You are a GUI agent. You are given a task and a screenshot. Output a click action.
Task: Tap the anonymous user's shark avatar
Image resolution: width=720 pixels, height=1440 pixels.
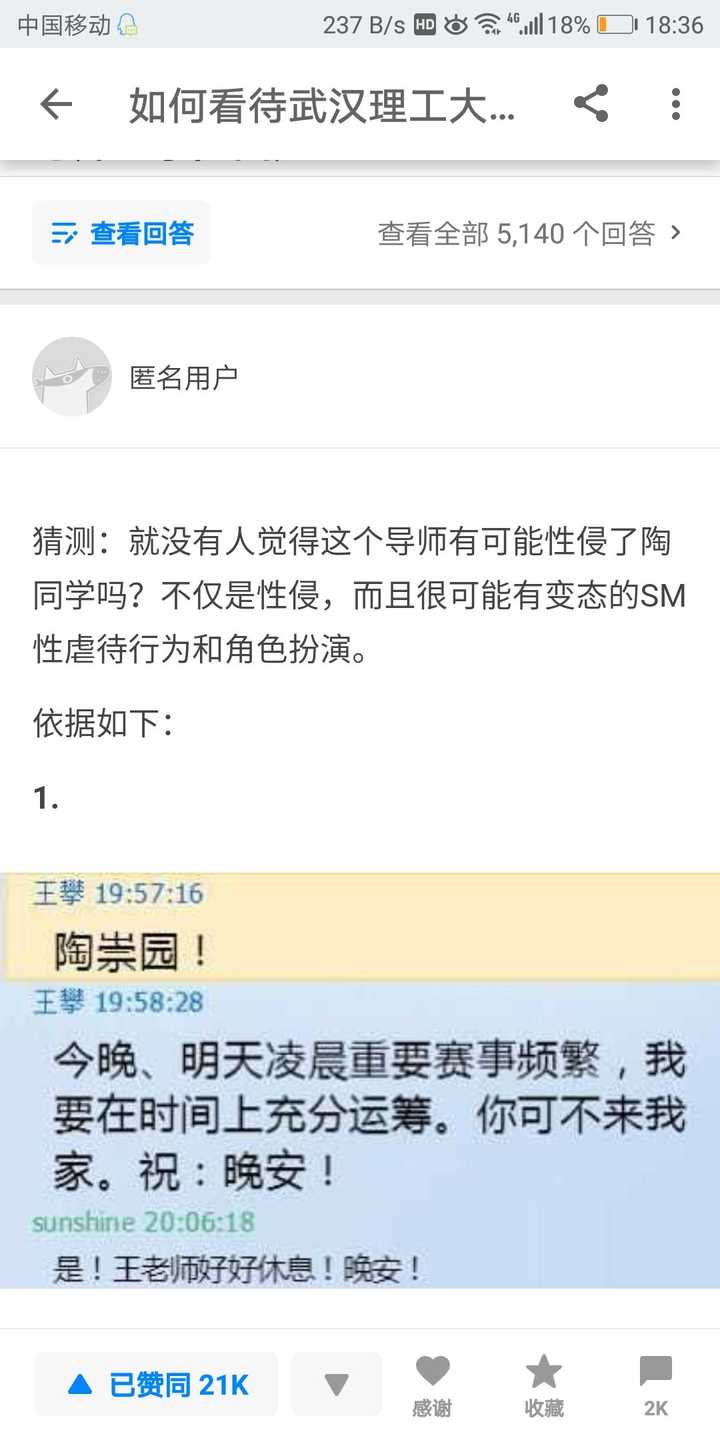pyautogui.click(x=71, y=377)
